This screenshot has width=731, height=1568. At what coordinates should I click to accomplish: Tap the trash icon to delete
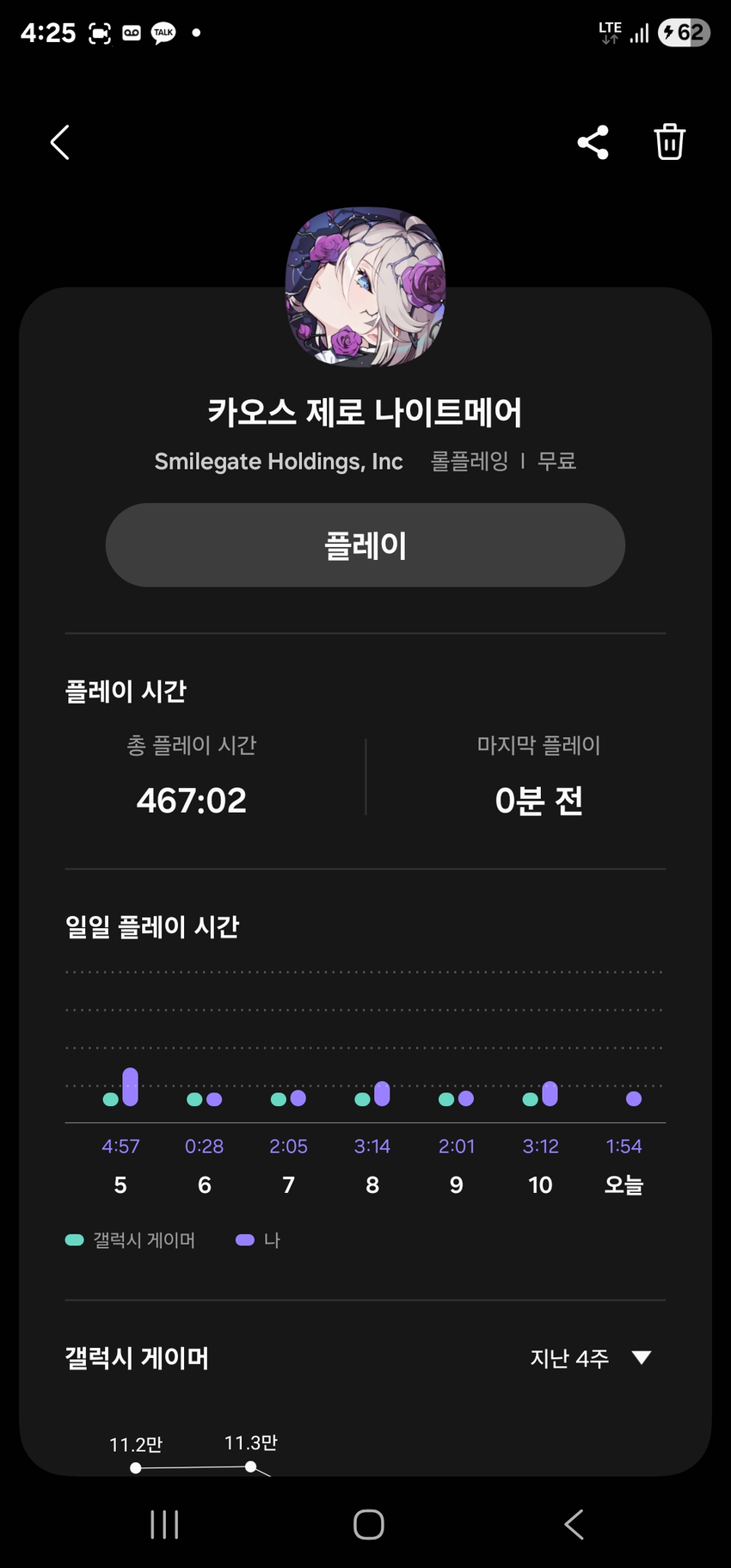669,142
